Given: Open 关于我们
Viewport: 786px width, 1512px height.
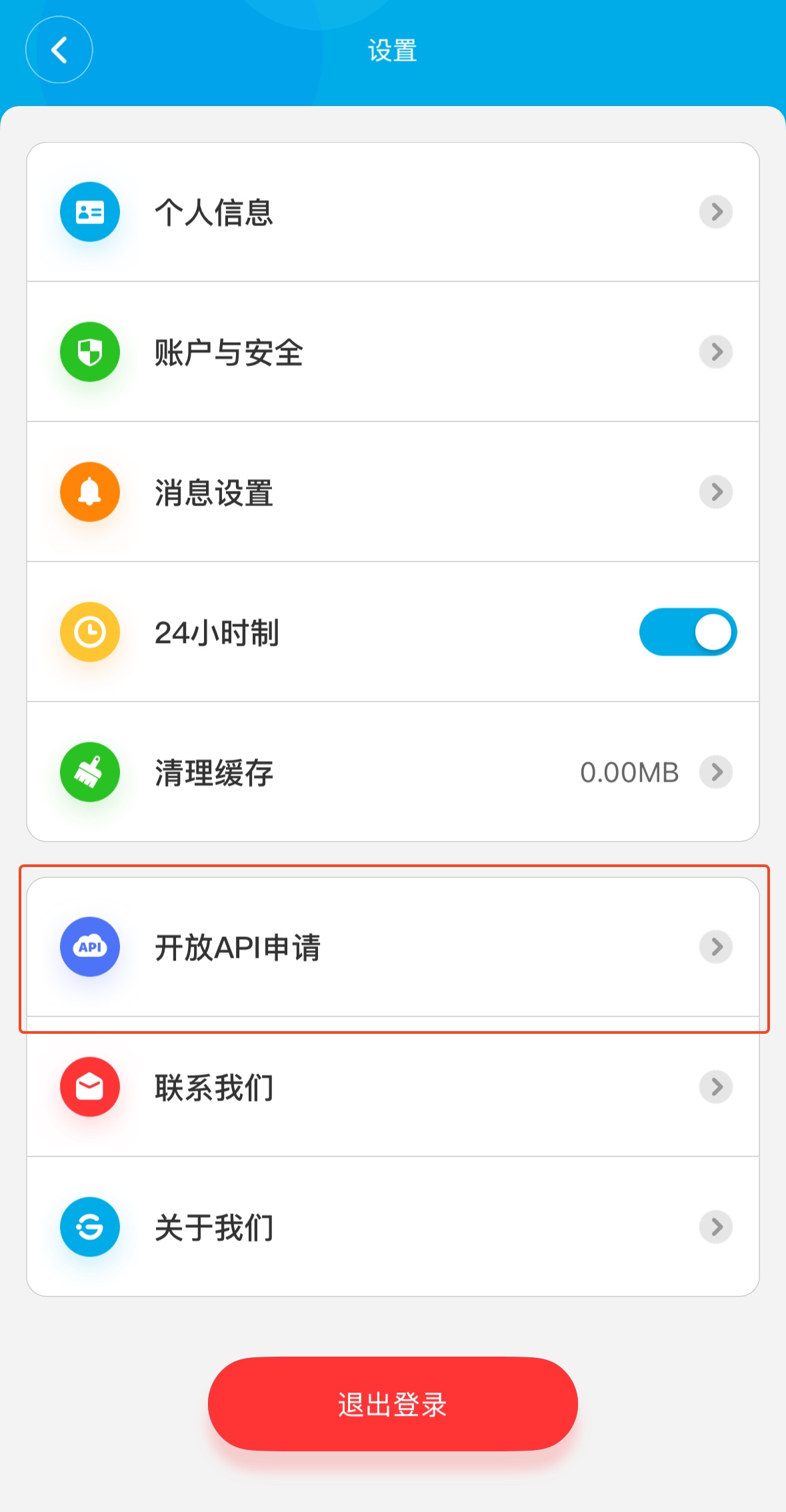Looking at the screenshot, I should (392, 1227).
